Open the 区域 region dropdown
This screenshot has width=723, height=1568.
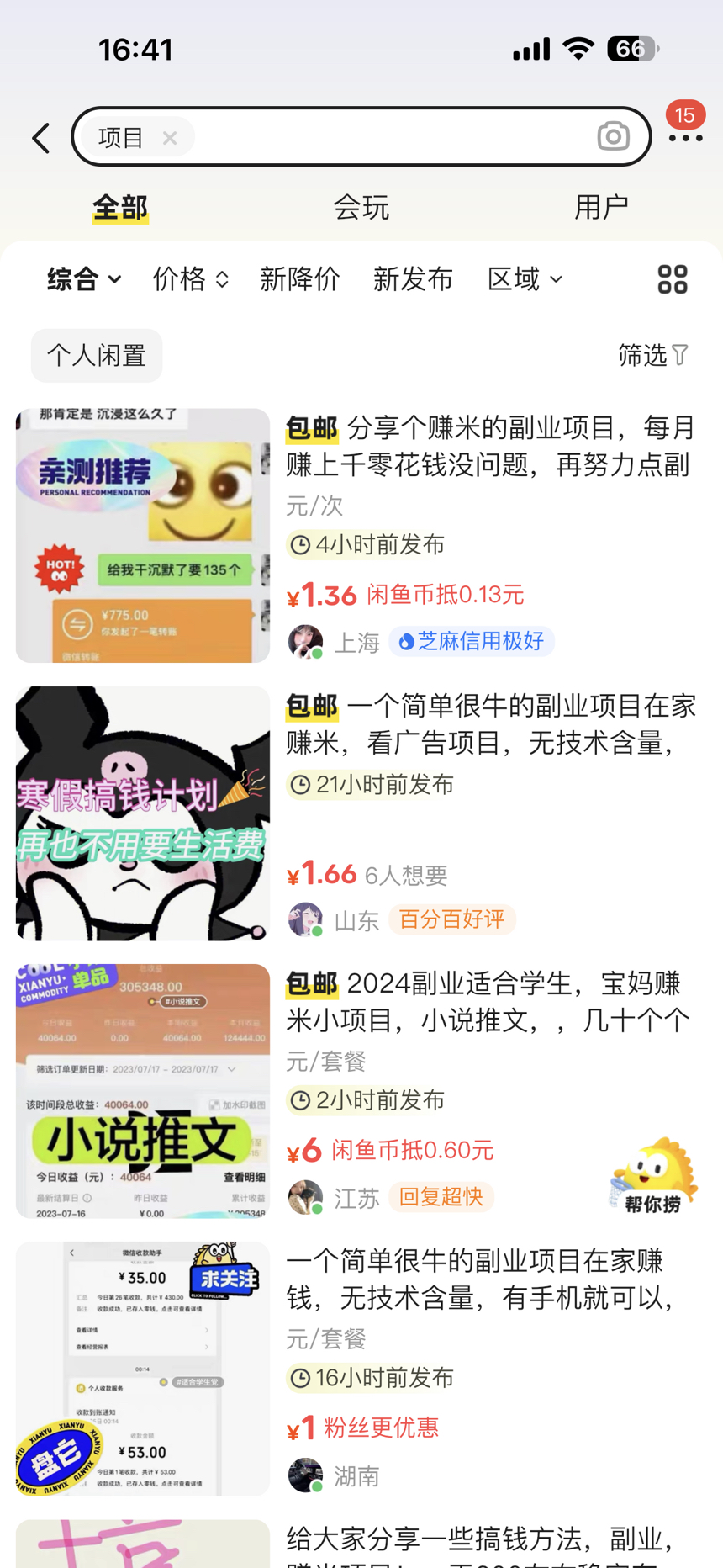(523, 278)
